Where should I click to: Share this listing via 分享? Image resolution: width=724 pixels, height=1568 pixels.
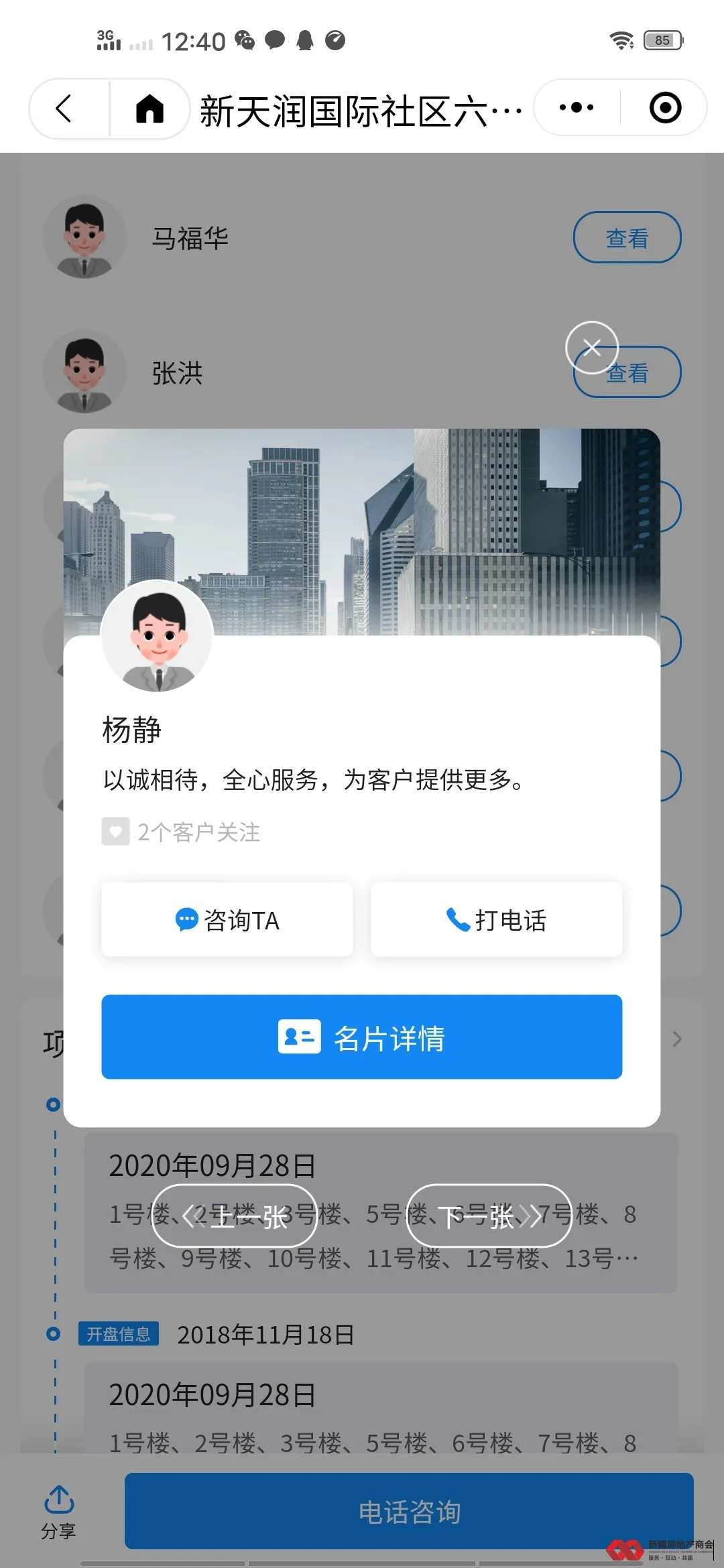point(59,1512)
